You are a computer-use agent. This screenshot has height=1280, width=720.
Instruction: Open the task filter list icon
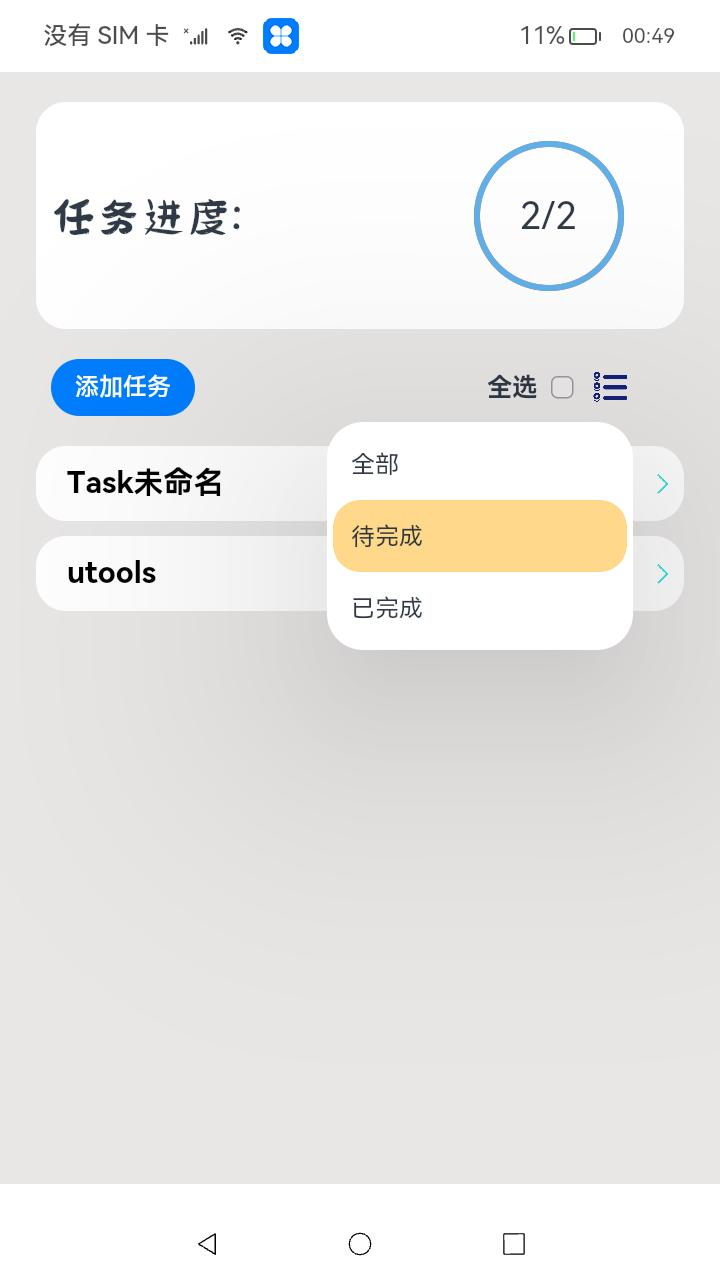[x=611, y=387]
